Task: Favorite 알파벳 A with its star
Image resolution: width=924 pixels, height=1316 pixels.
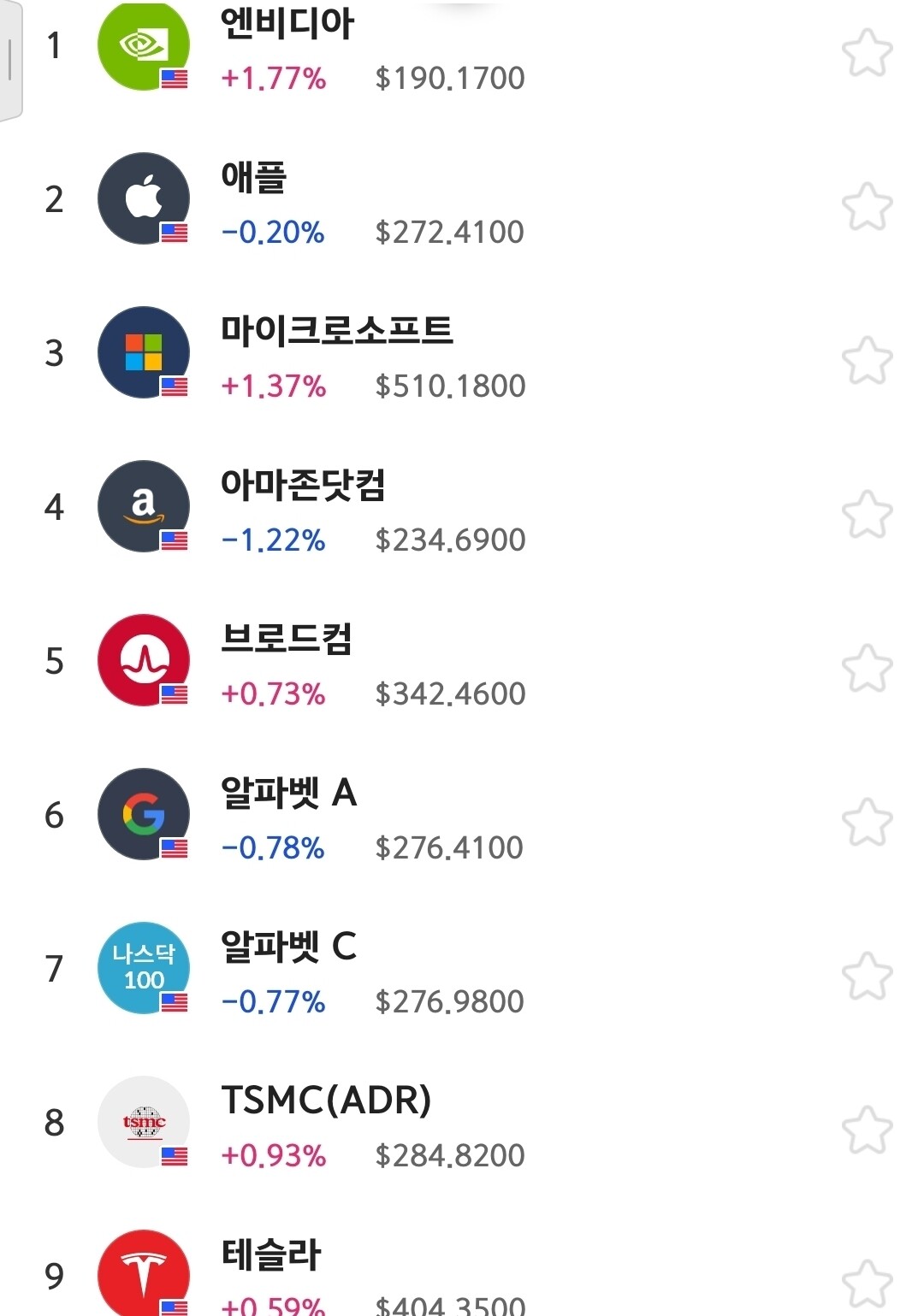Action: coord(867,823)
